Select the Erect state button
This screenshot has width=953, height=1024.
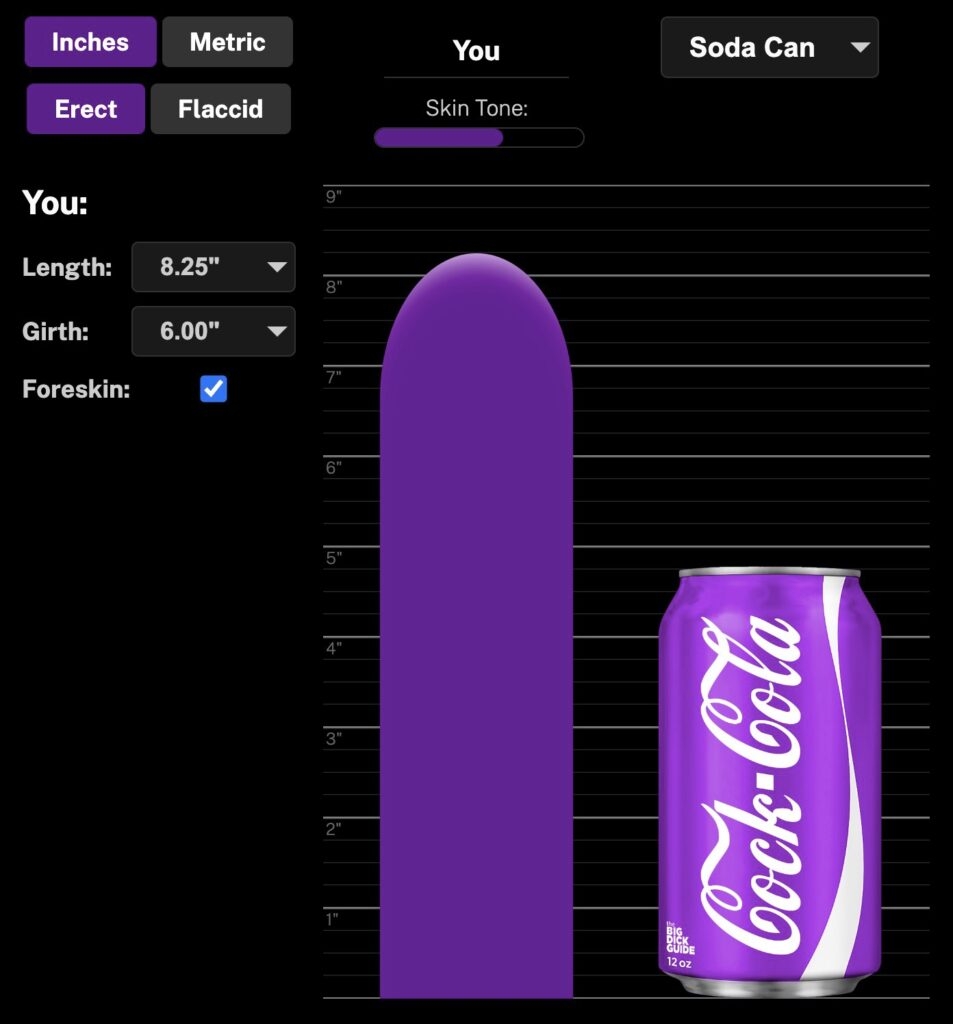(x=86, y=109)
